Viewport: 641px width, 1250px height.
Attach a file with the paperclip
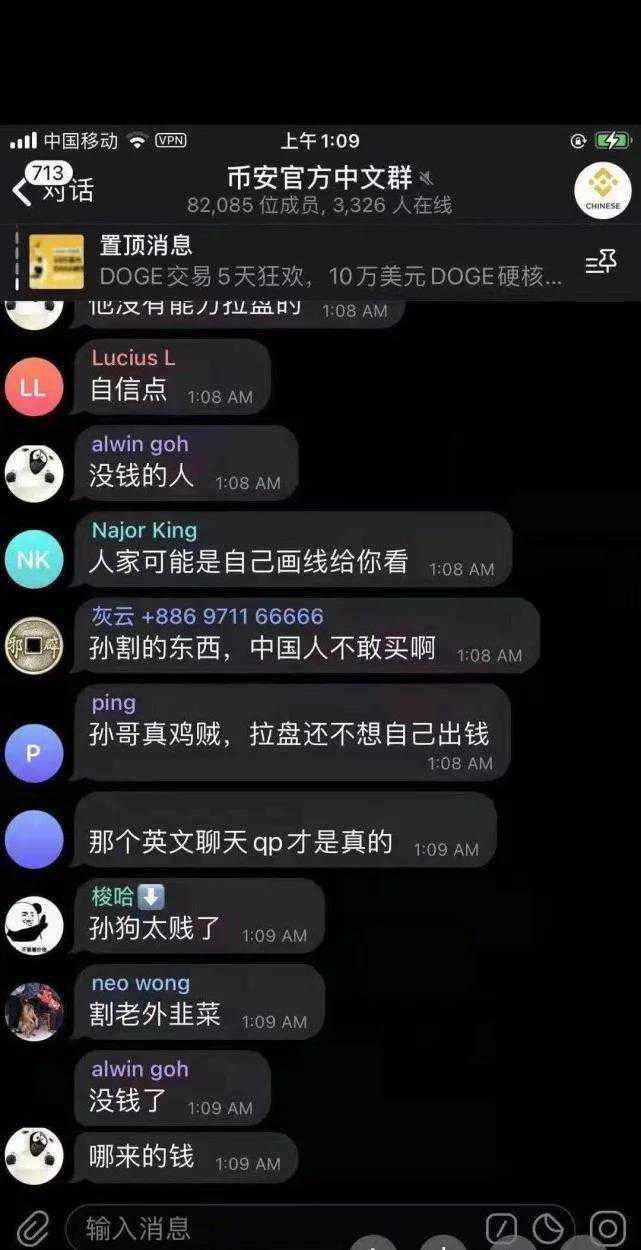point(32,1227)
